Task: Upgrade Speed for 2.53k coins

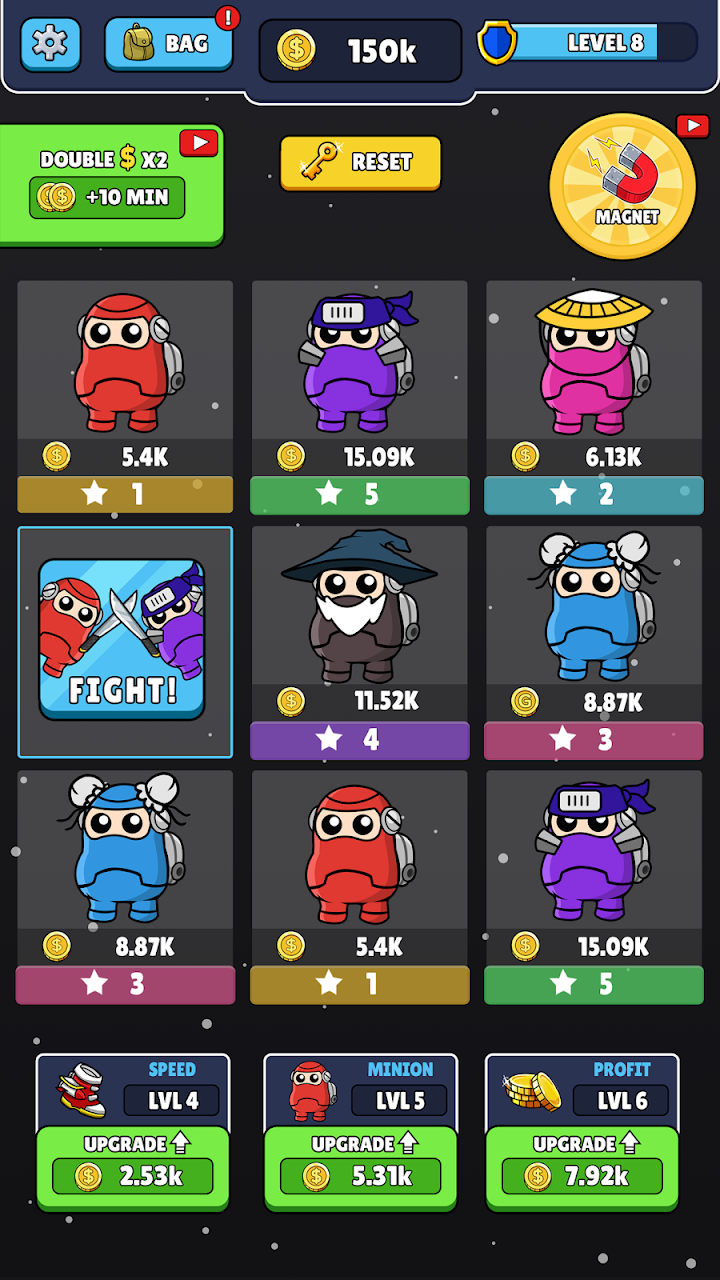Action: [x=133, y=1166]
